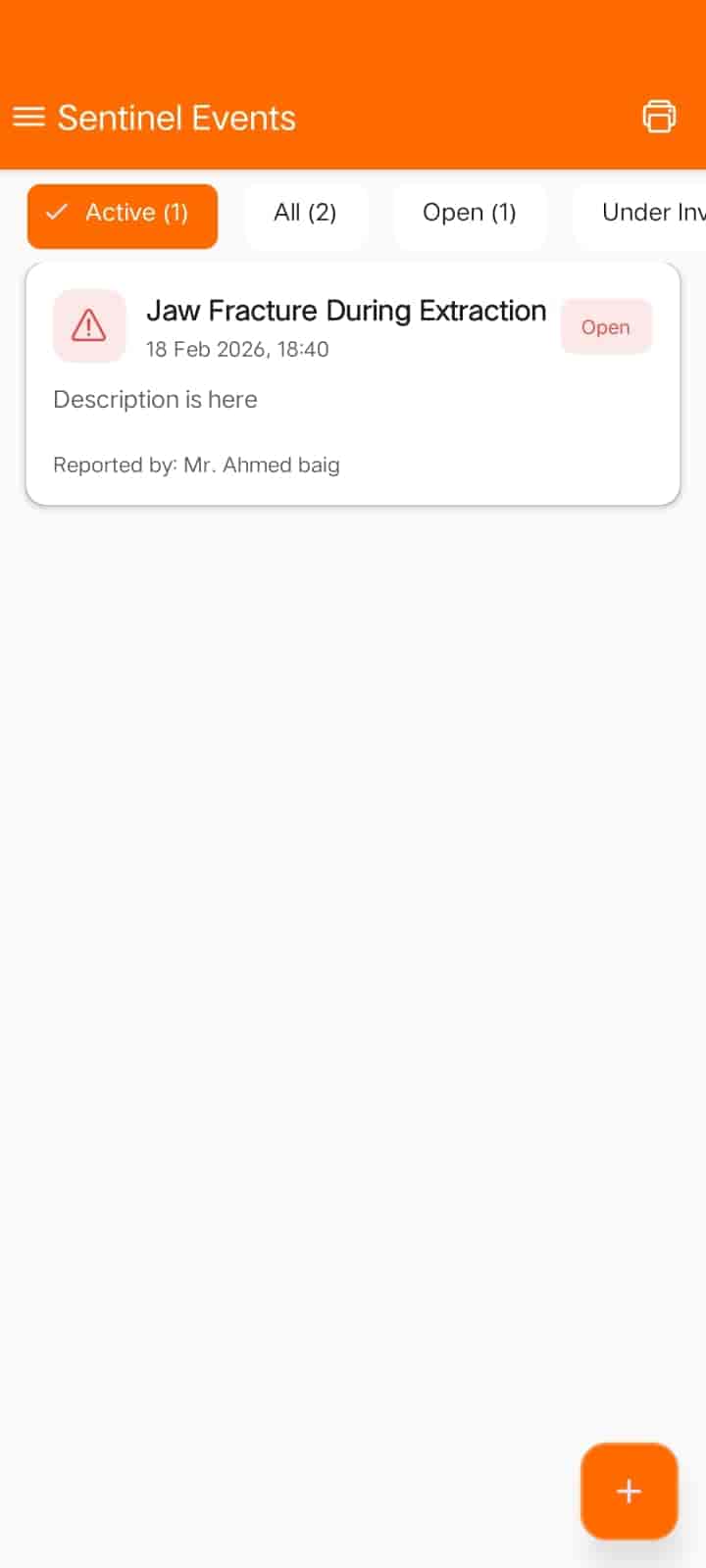Switch to the All (2) filter
706x1568 pixels.
[x=305, y=214]
